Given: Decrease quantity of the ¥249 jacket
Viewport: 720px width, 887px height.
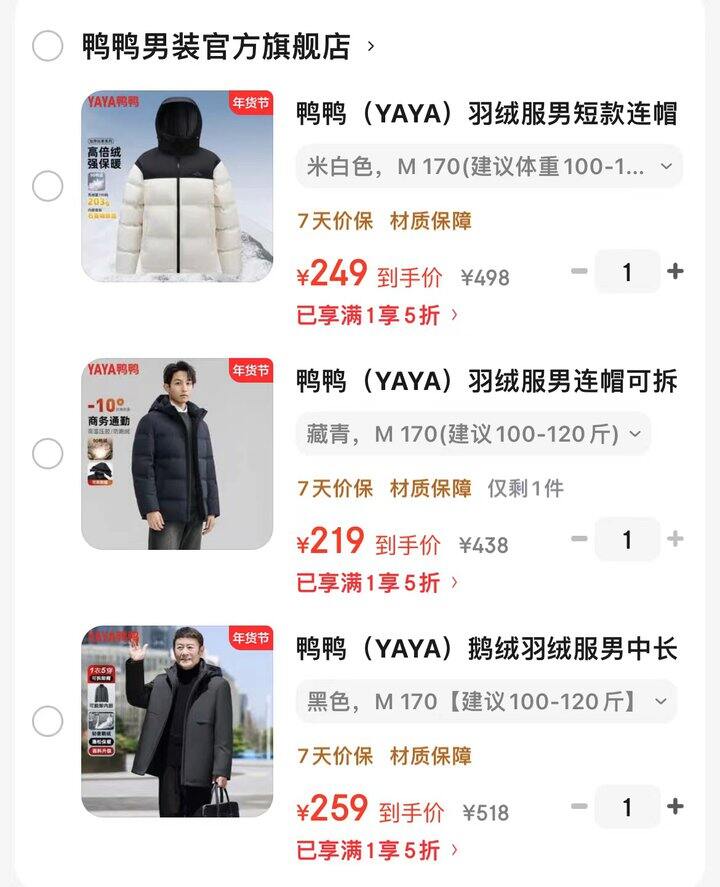Looking at the screenshot, I should coord(579,271).
